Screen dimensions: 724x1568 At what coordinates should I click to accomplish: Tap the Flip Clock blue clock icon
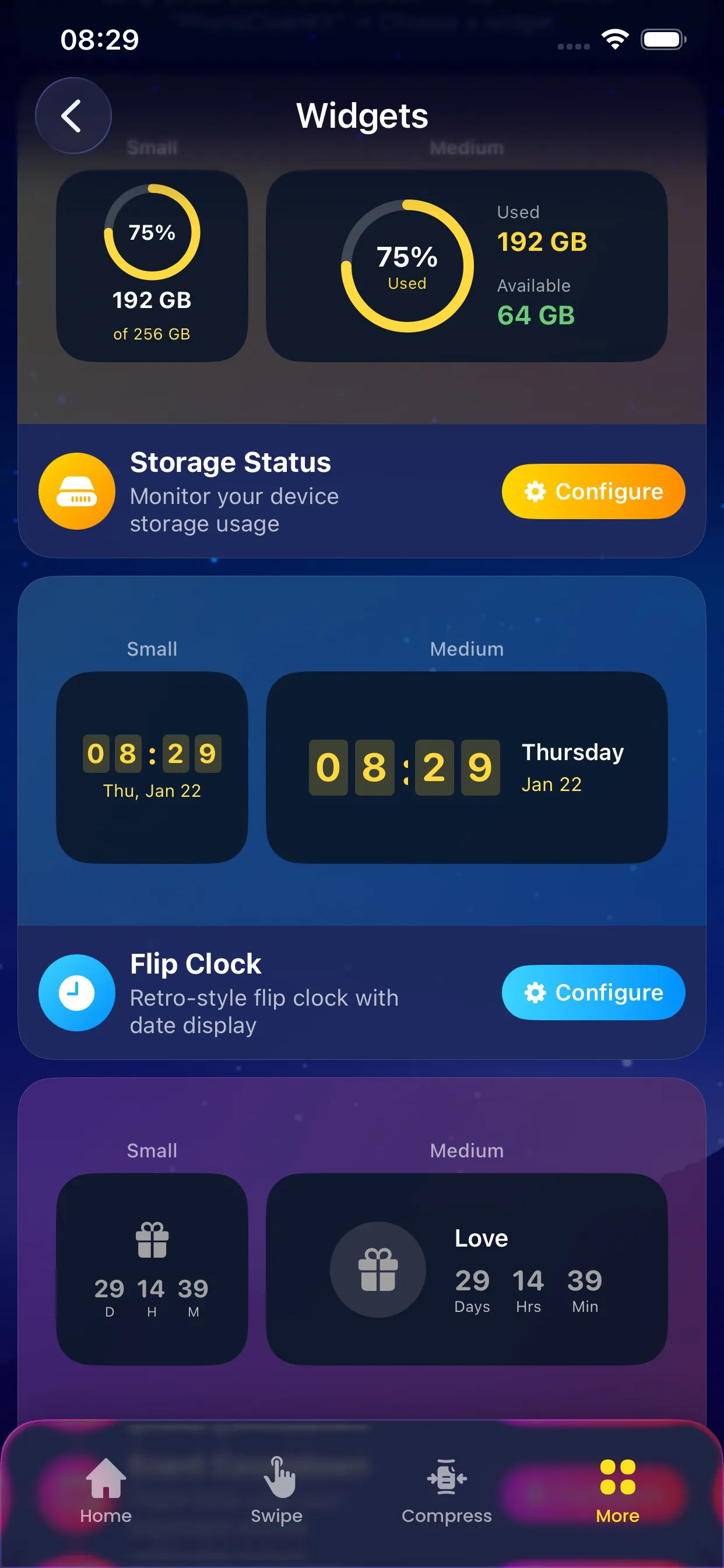[x=77, y=992]
